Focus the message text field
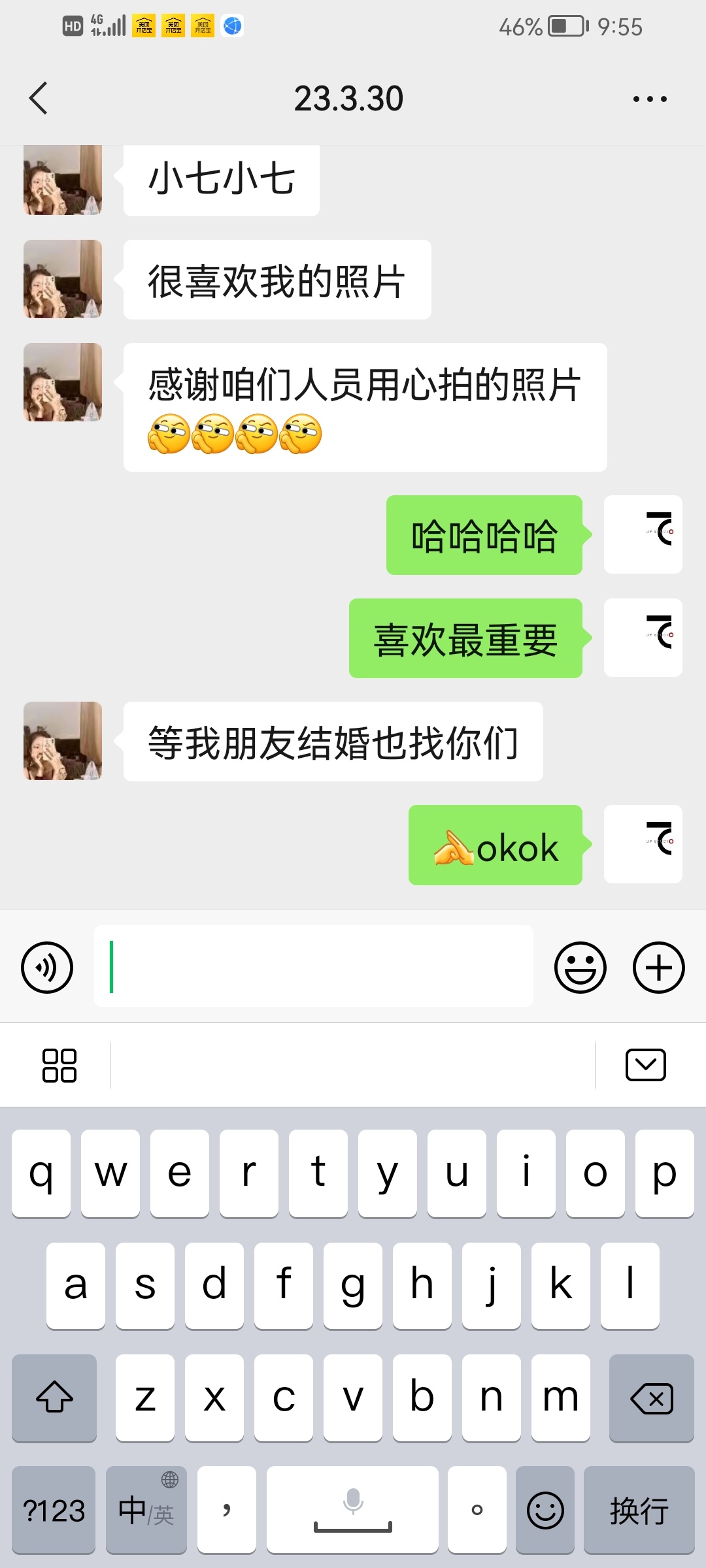This screenshot has width=706, height=1568. click(314, 966)
